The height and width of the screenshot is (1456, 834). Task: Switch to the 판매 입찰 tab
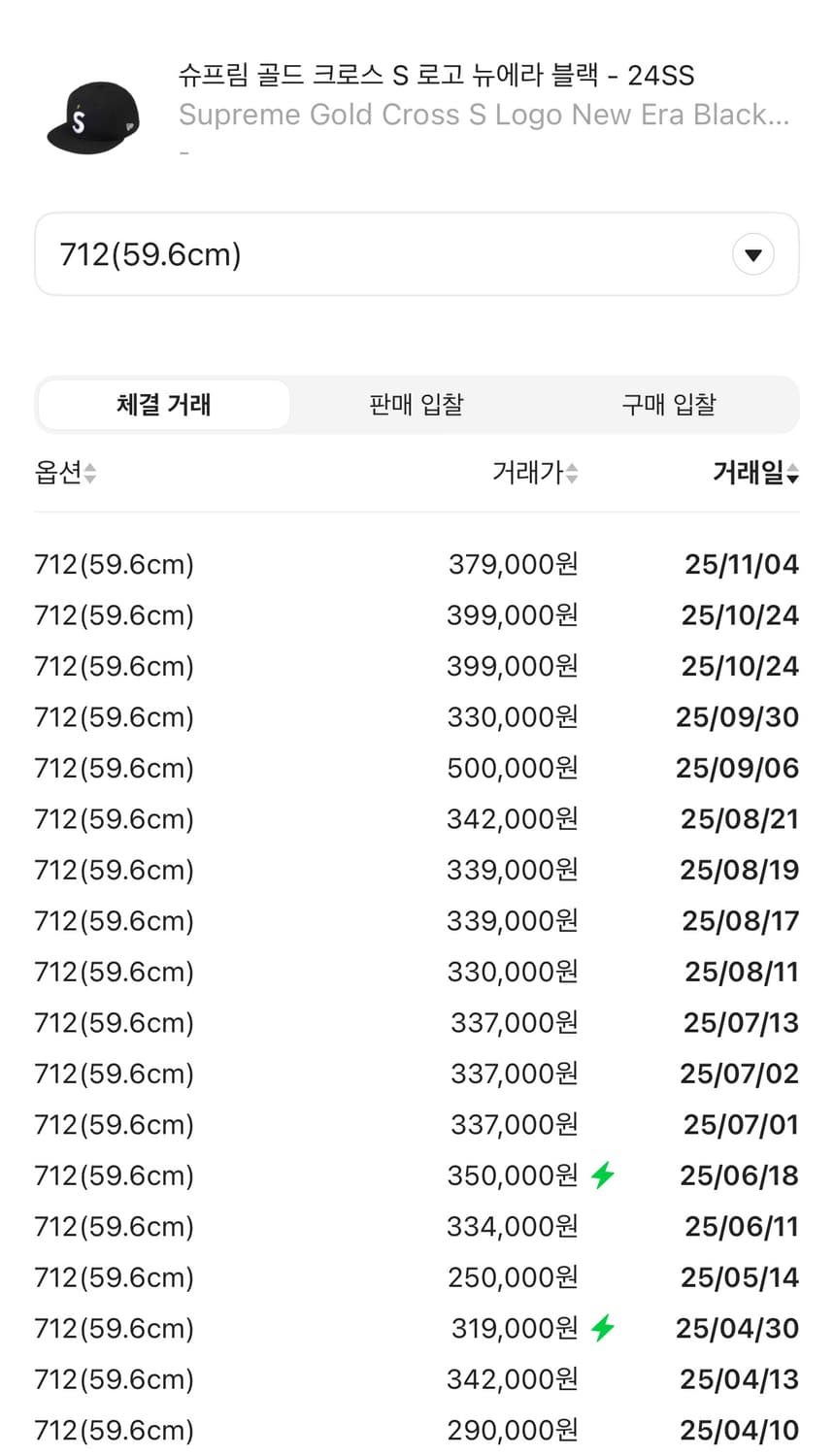[417, 405]
